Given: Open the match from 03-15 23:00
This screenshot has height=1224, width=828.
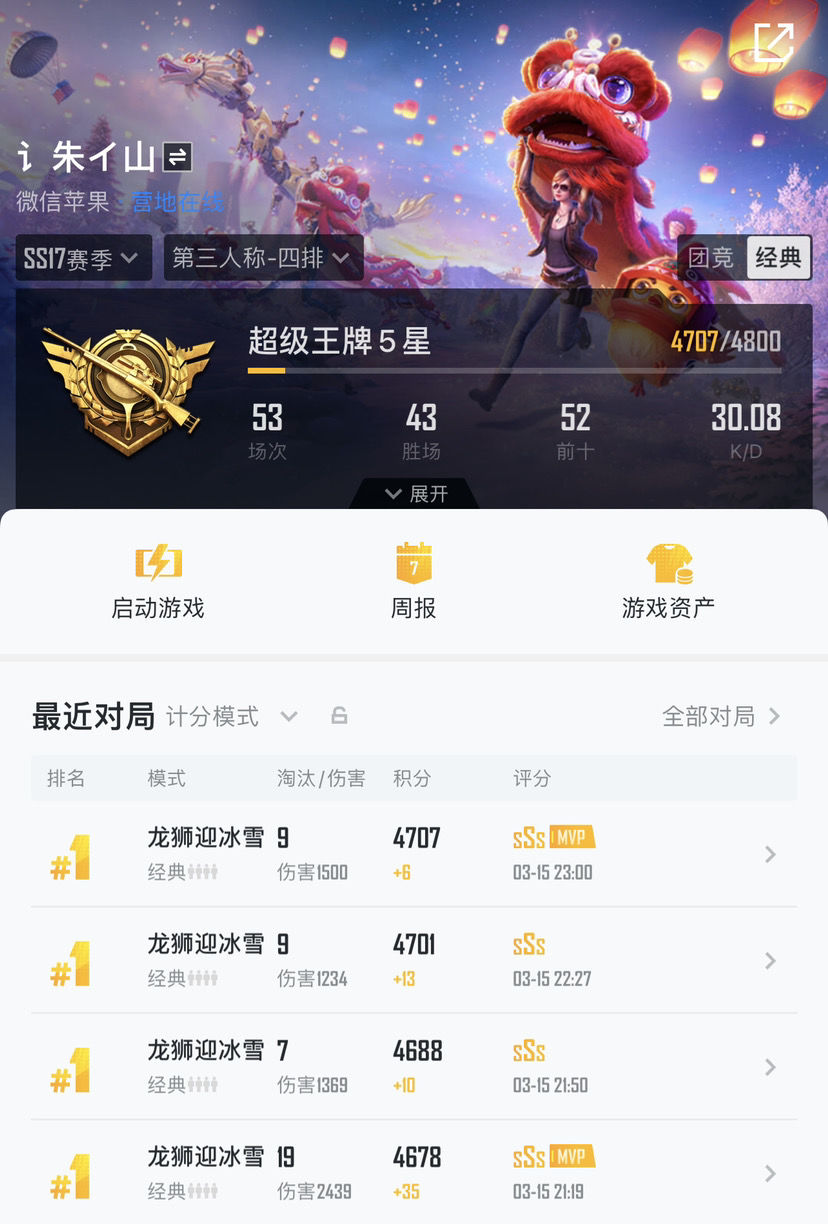Looking at the screenshot, I should [413, 854].
